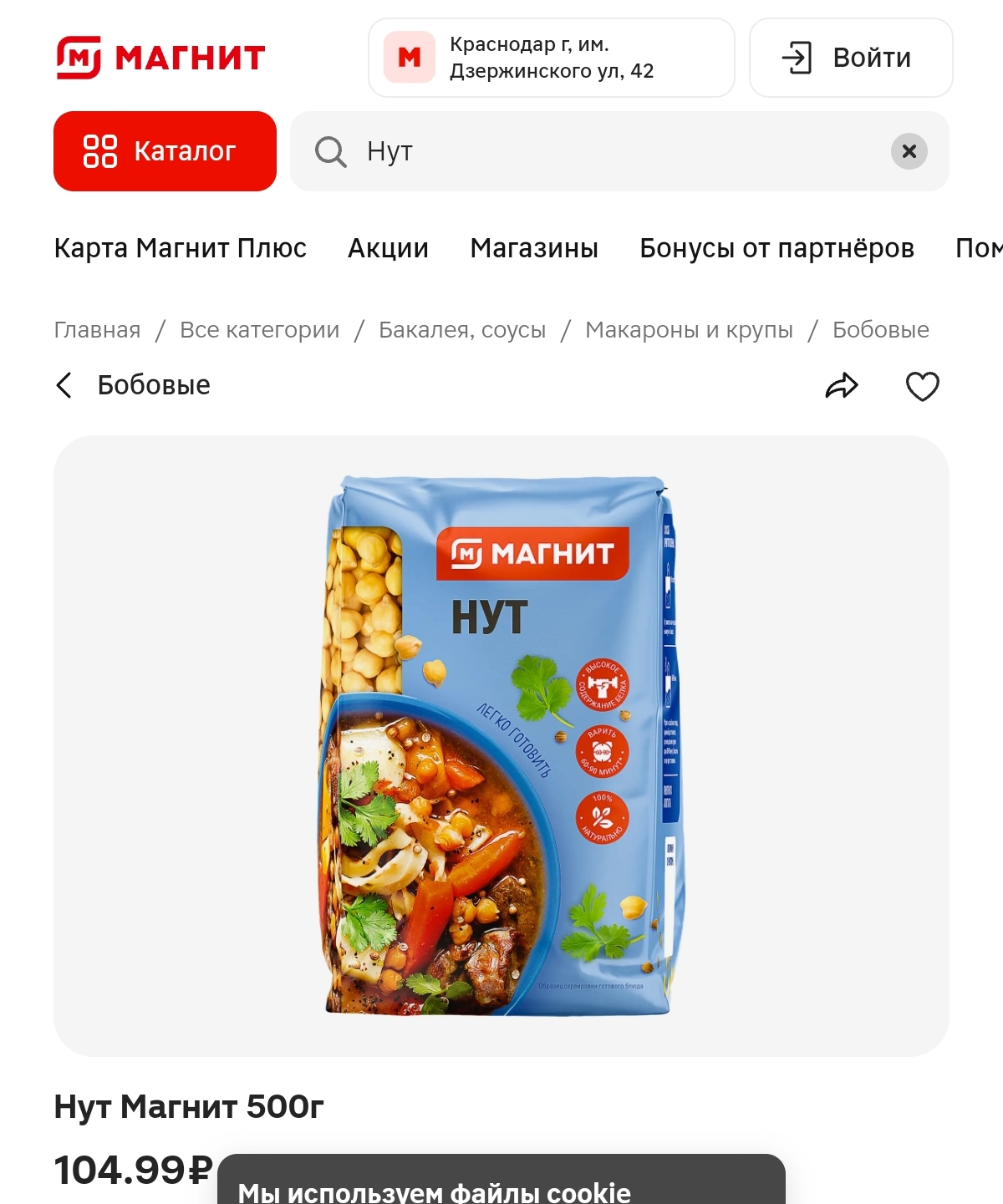Image resolution: width=1003 pixels, height=1204 pixels.
Task: Open the Магазины page
Action: coord(534,248)
